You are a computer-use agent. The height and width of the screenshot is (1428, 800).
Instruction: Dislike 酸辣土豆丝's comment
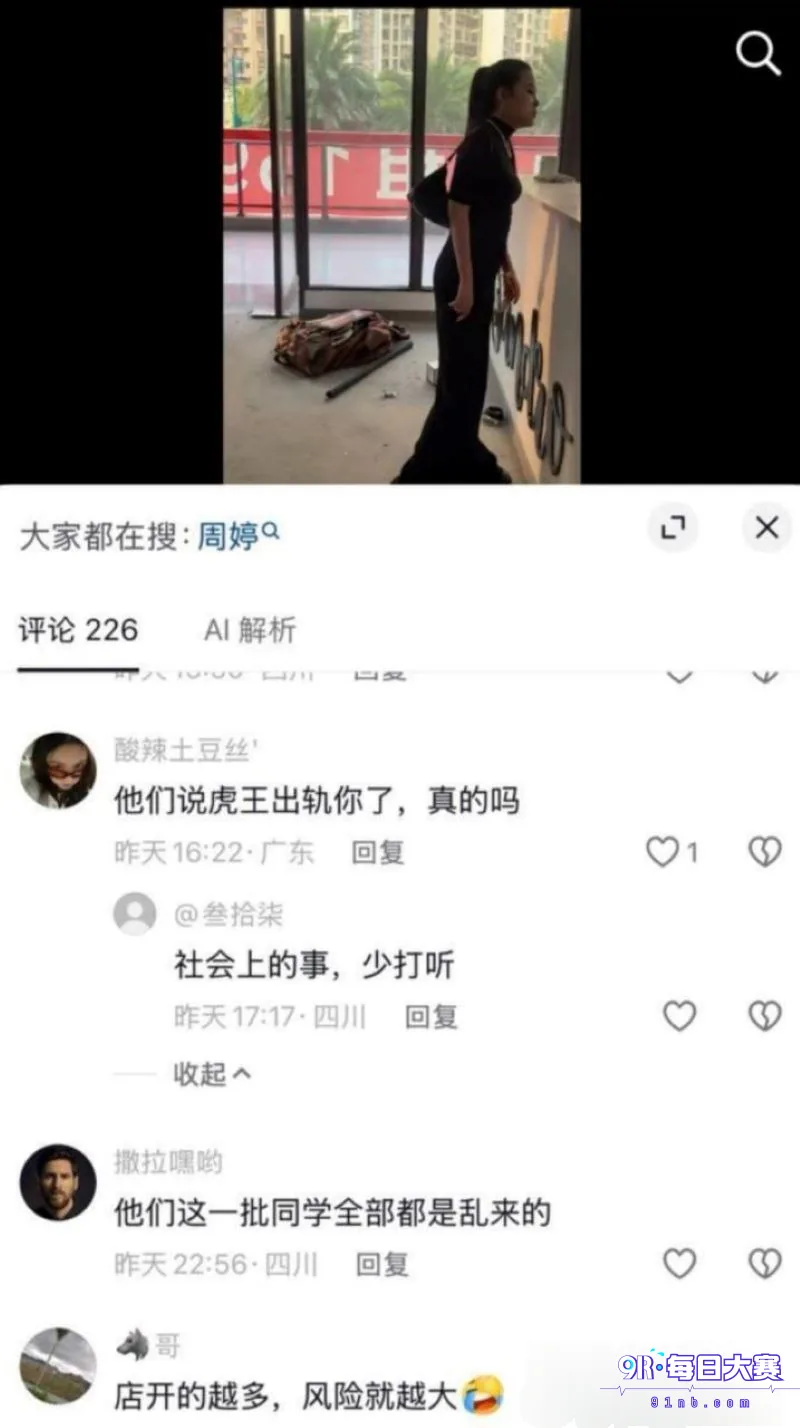tap(765, 852)
